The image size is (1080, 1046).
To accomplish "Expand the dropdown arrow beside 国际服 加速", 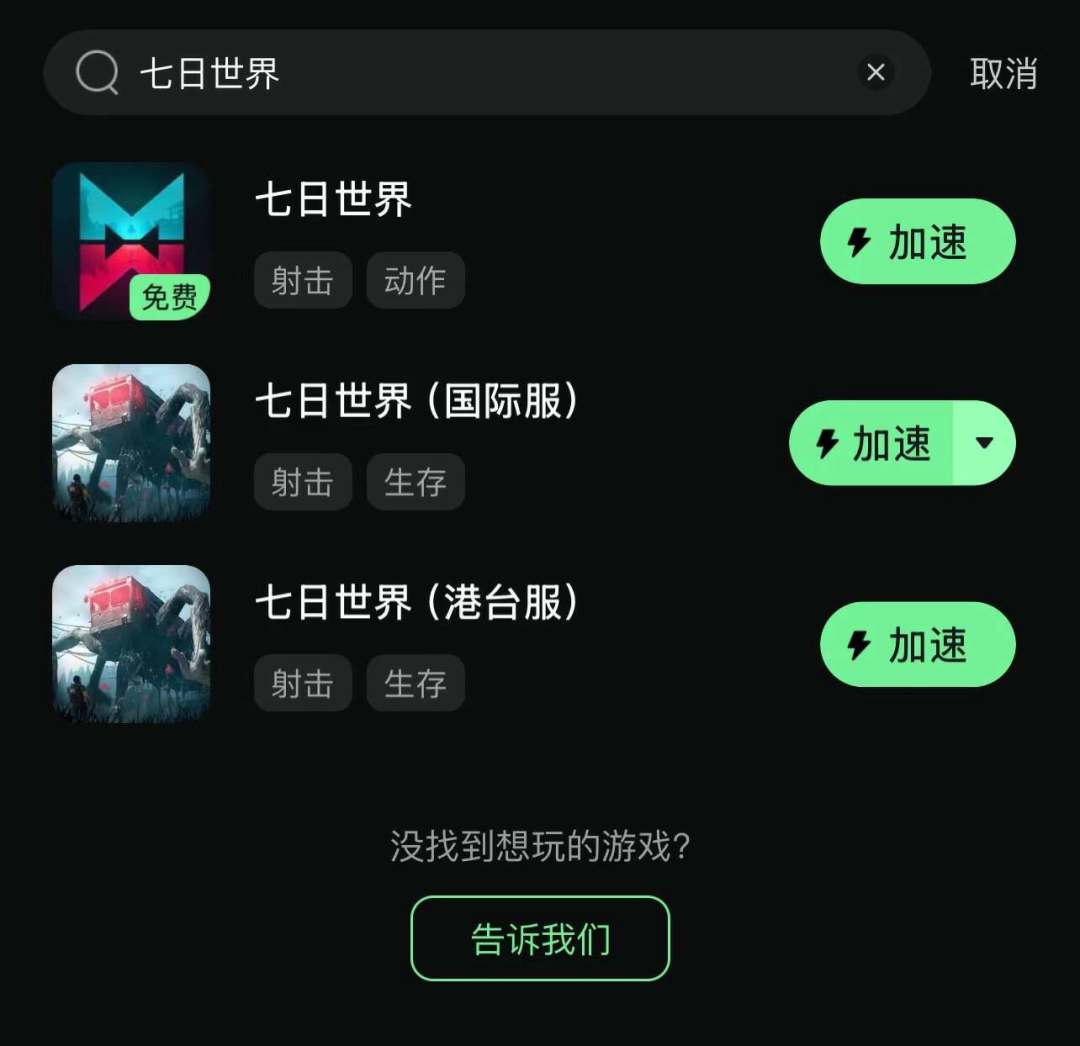I will point(984,443).
